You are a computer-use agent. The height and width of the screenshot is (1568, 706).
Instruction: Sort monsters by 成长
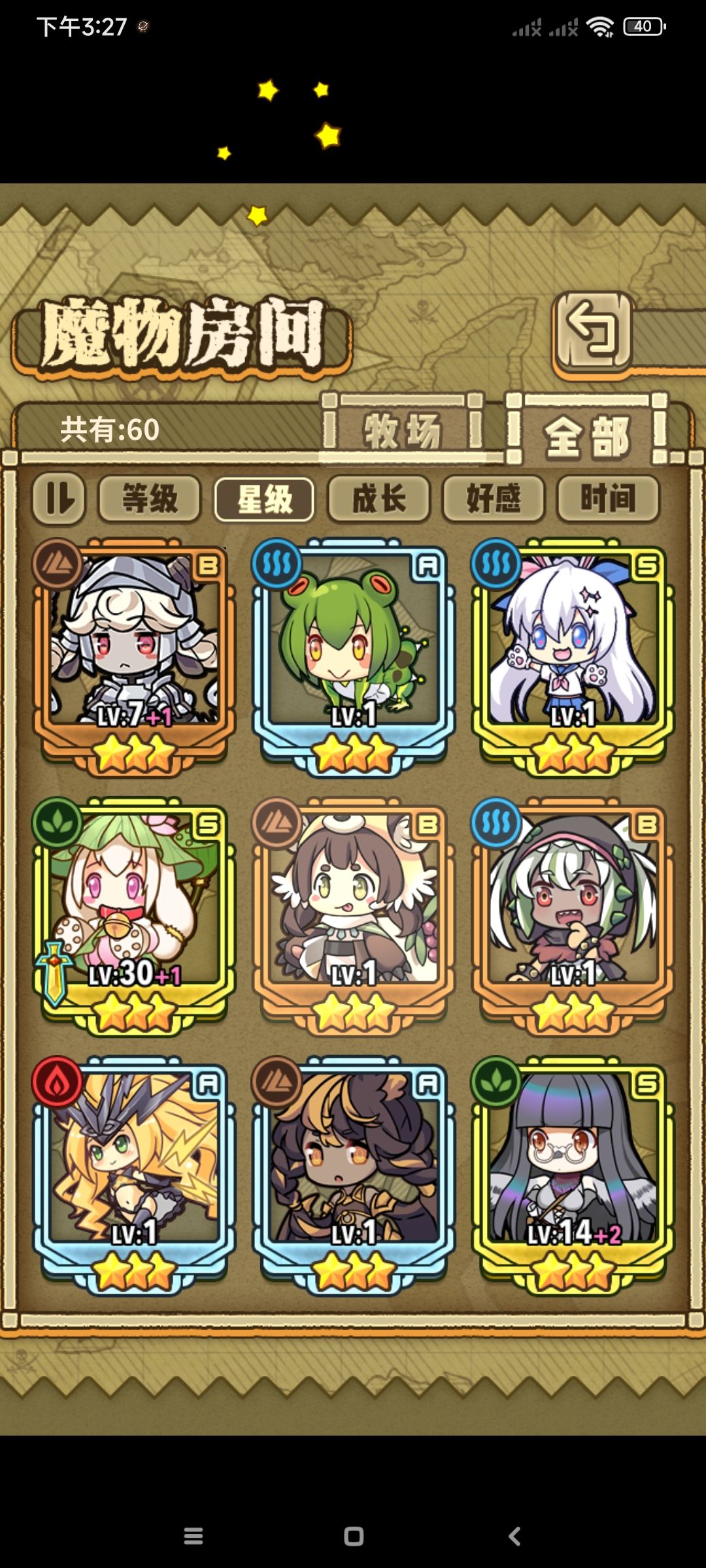[379, 499]
